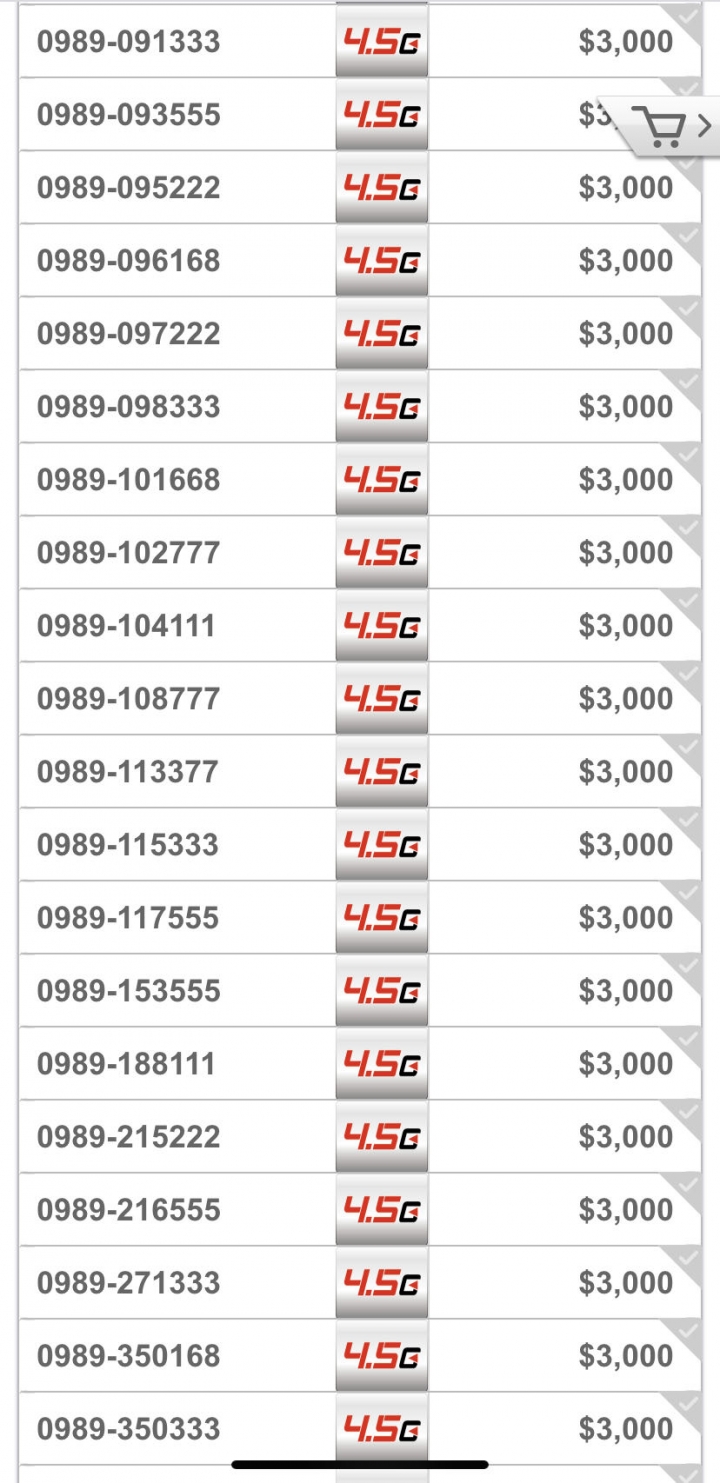This screenshot has width=720, height=1483.
Task: Select number 0989-153555
Action: pos(360,991)
